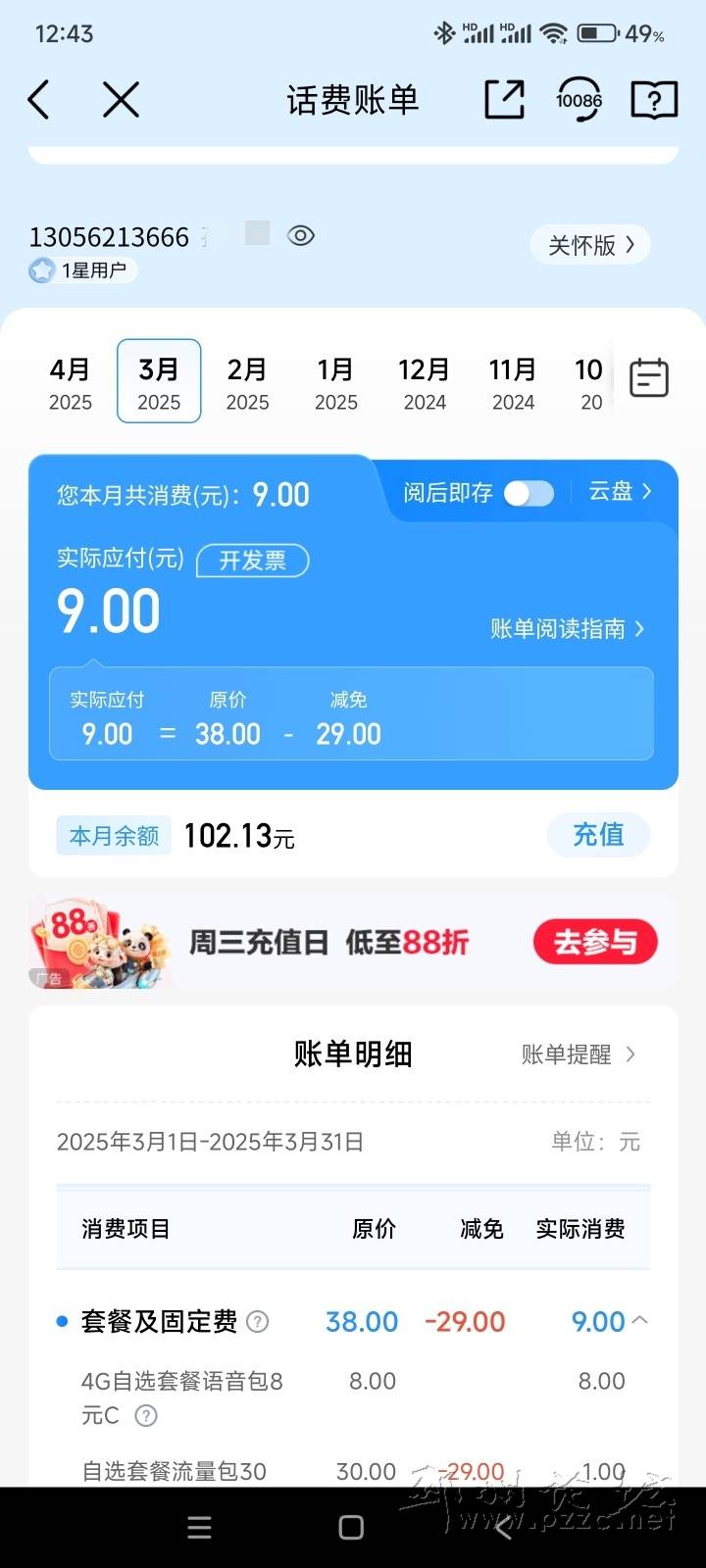706x1568 pixels.
Task: Select the 11月 2024 bill
Action: coord(513,382)
